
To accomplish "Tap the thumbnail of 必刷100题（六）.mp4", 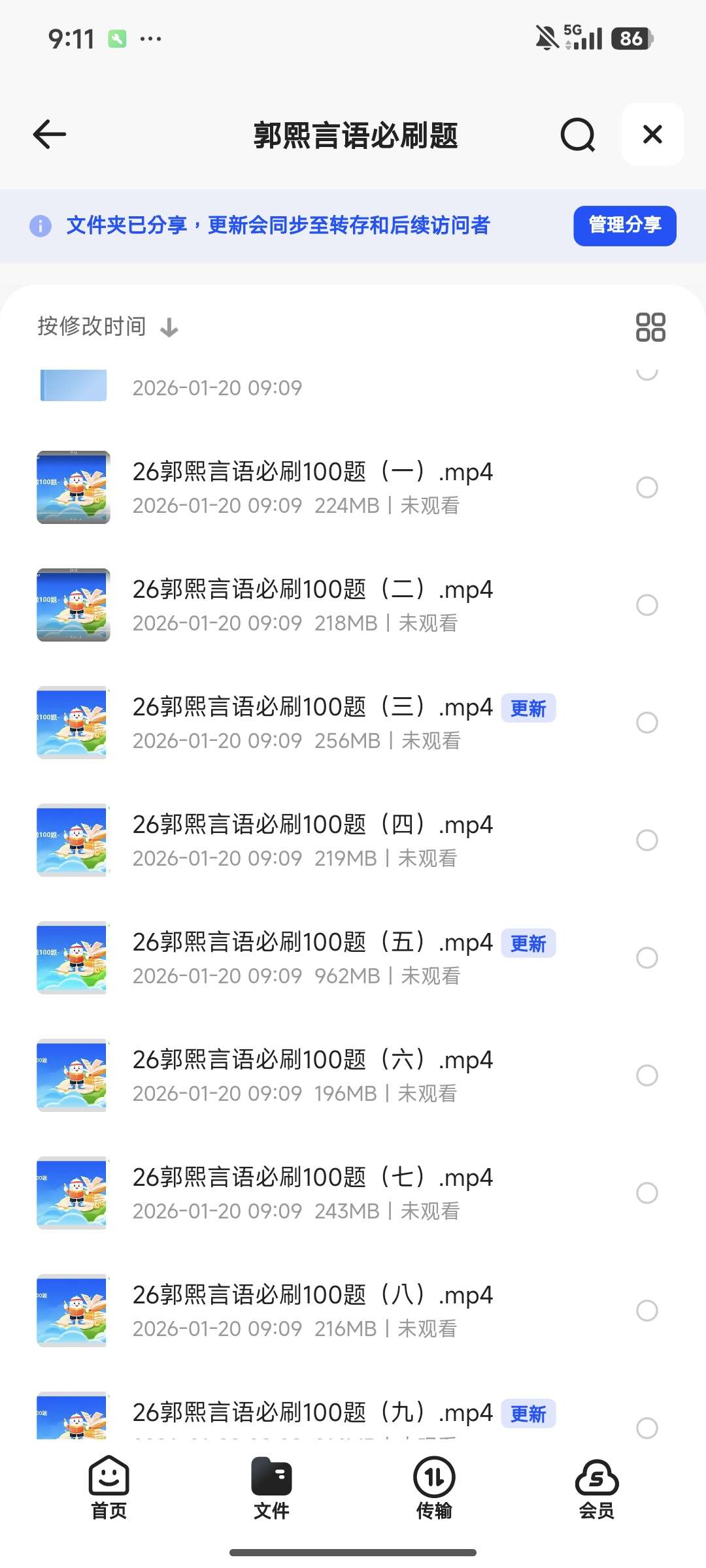I will pyautogui.click(x=73, y=1075).
